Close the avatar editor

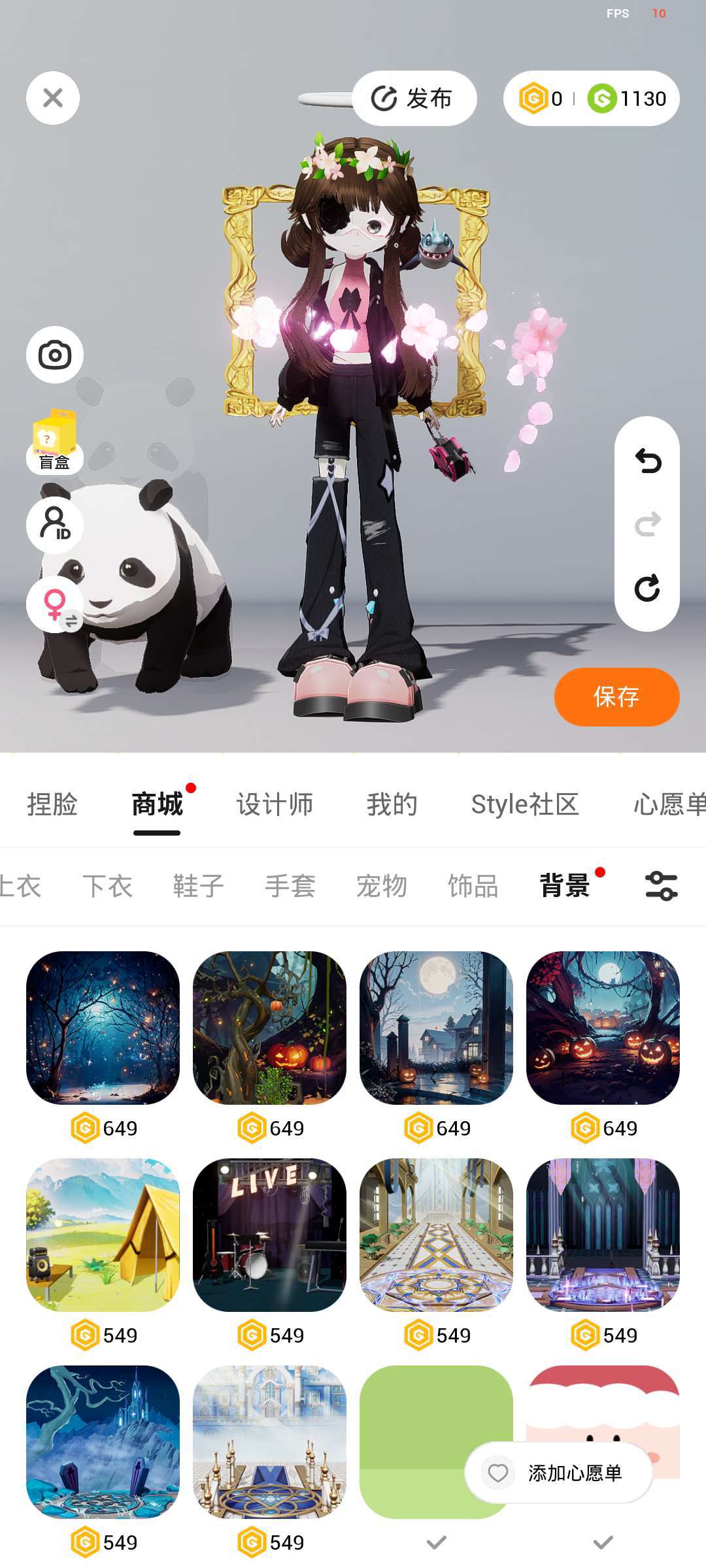click(x=53, y=98)
